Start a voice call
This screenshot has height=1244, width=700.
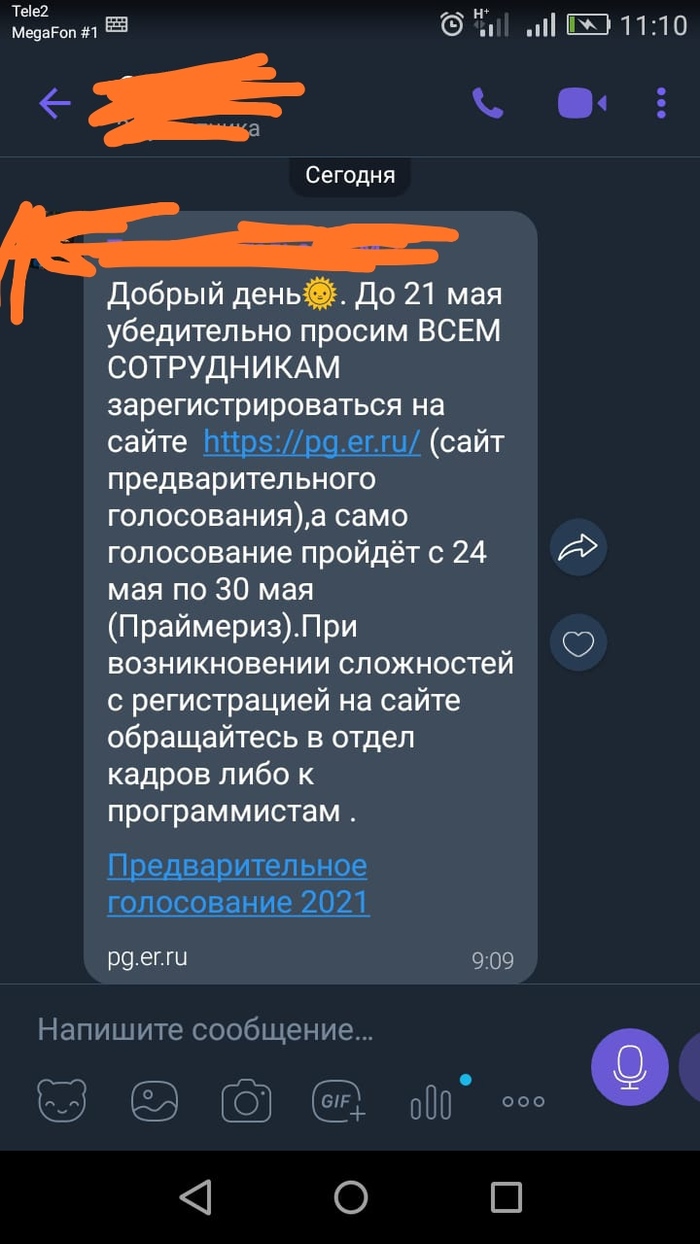487,102
